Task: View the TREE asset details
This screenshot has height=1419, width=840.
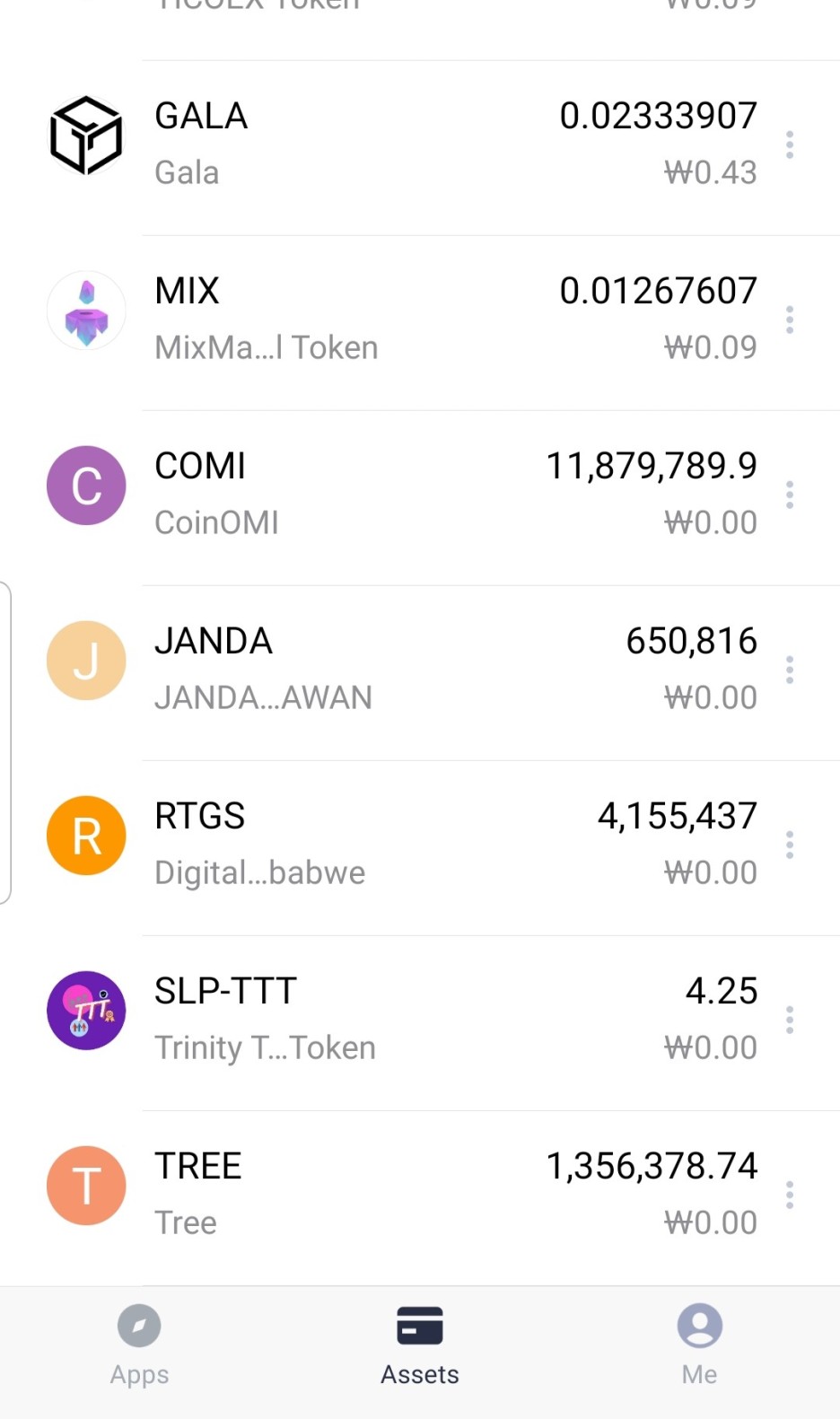Action: pyautogui.click(x=404, y=1194)
